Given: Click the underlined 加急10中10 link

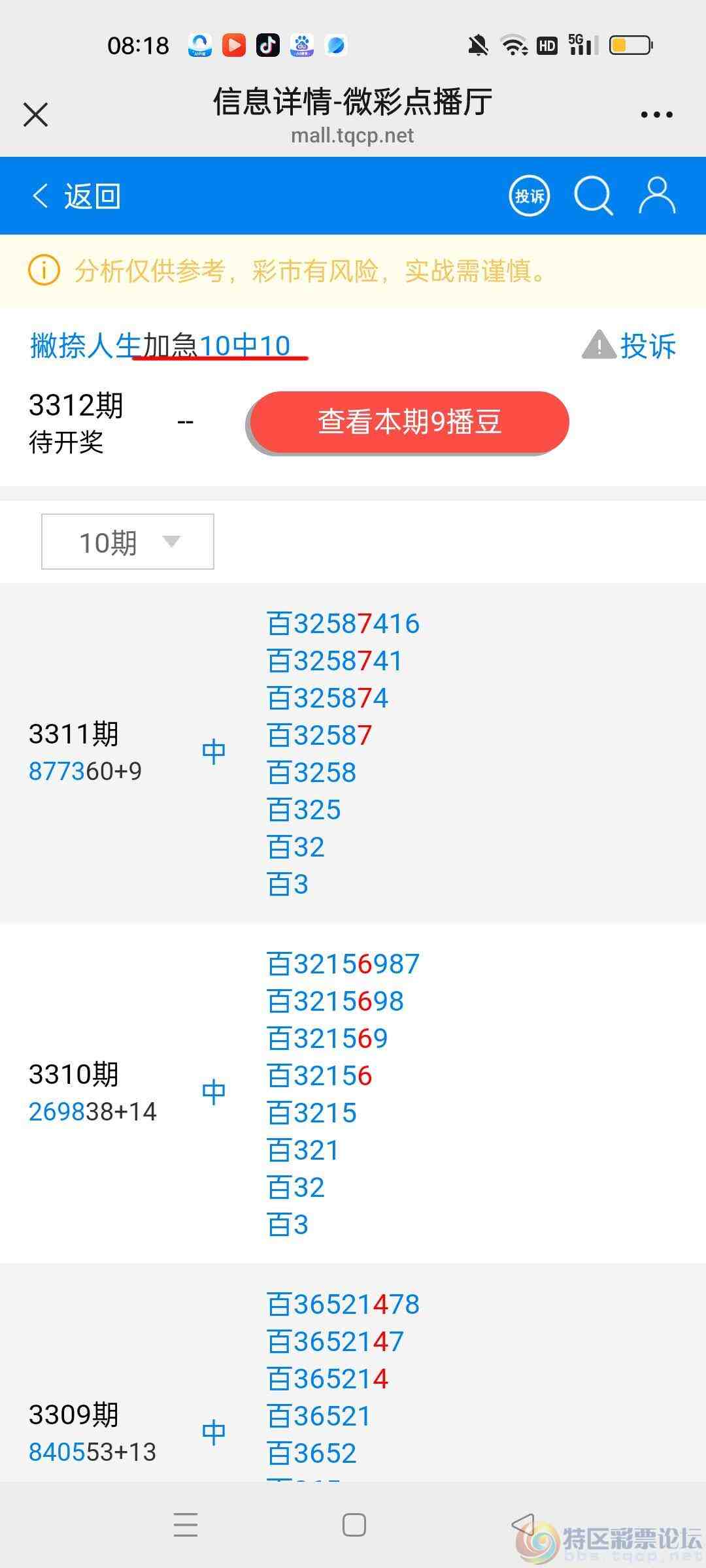Looking at the screenshot, I should click(219, 346).
